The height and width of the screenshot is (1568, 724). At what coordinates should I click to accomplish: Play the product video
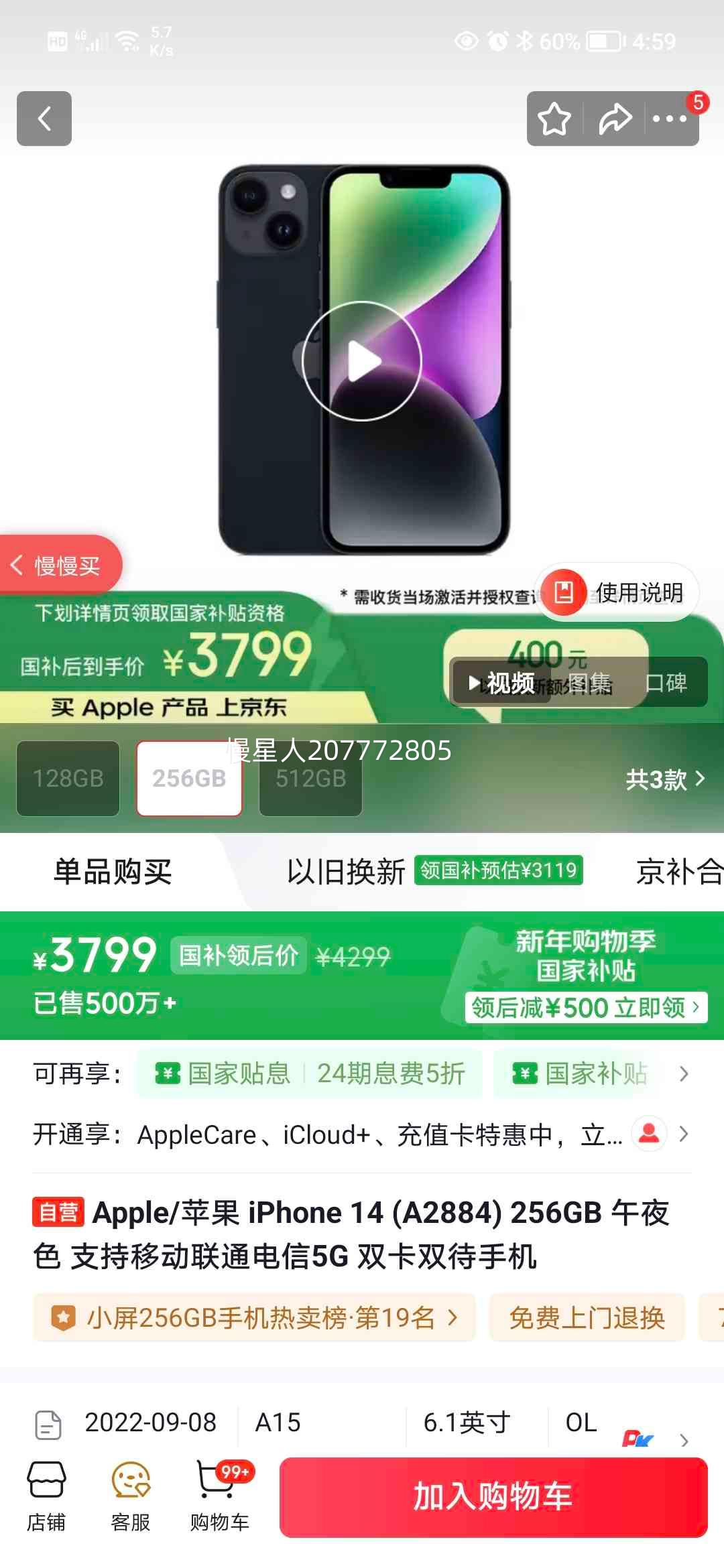[361, 361]
